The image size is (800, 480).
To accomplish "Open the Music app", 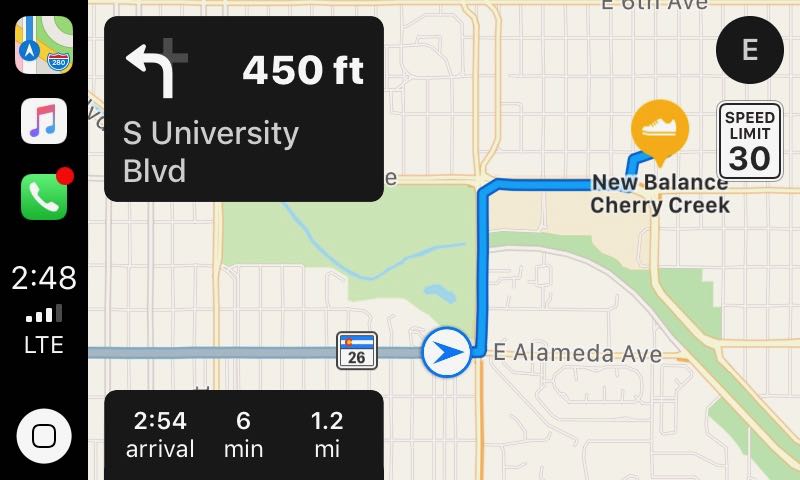I will tap(44, 121).
